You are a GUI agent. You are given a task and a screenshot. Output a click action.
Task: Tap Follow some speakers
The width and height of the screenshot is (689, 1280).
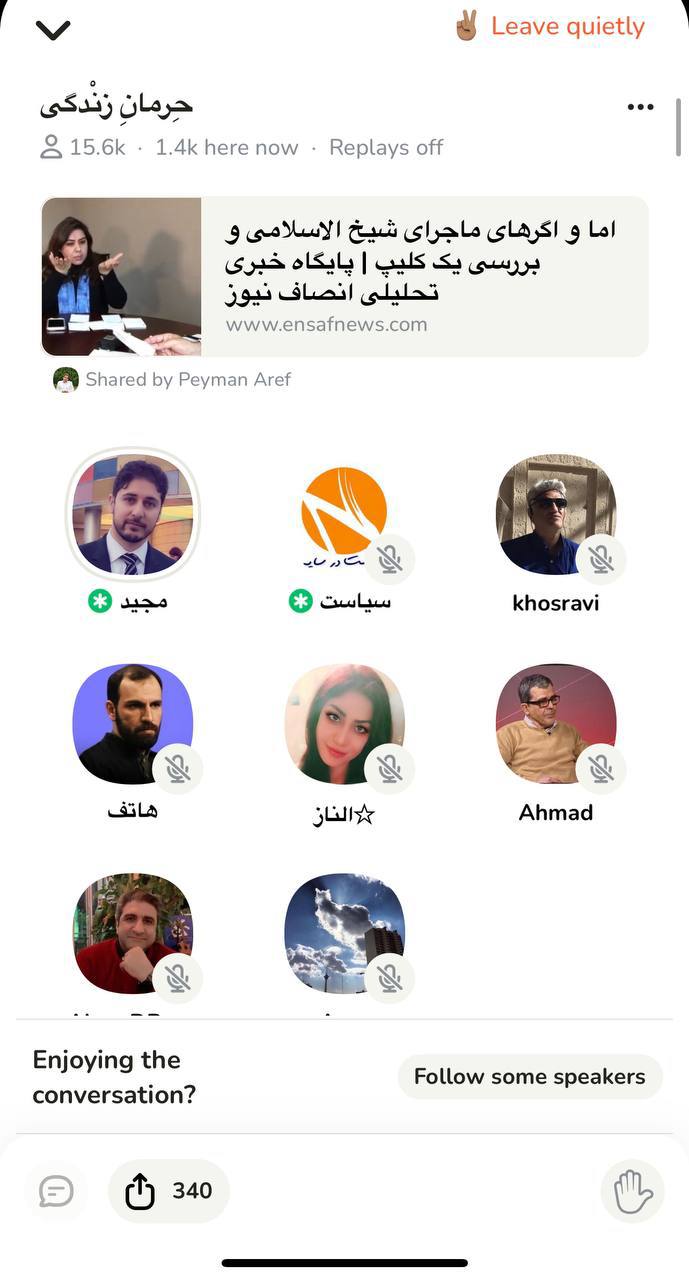click(x=530, y=1077)
